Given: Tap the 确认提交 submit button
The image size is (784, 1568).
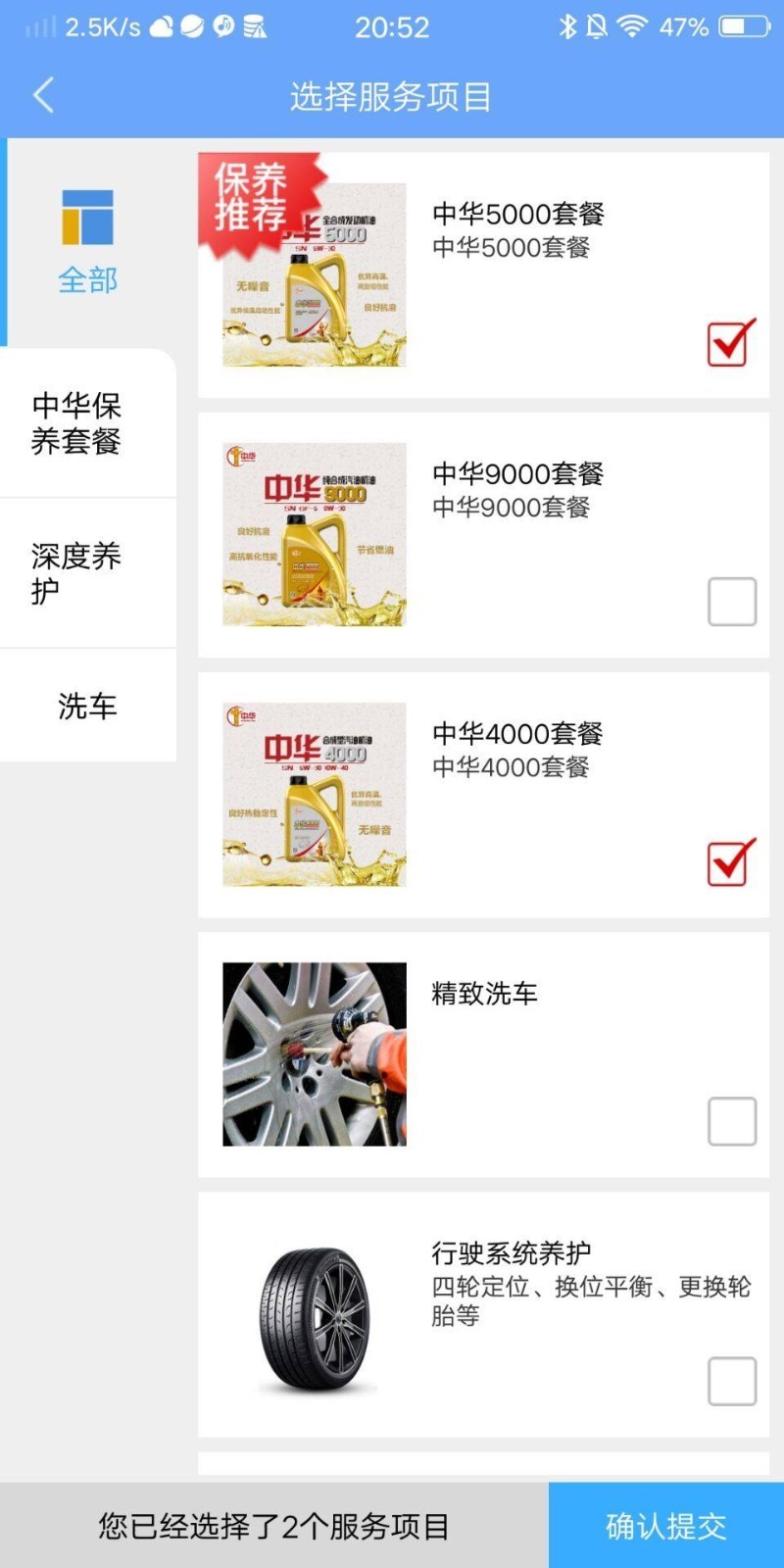Looking at the screenshot, I should (x=666, y=1525).
